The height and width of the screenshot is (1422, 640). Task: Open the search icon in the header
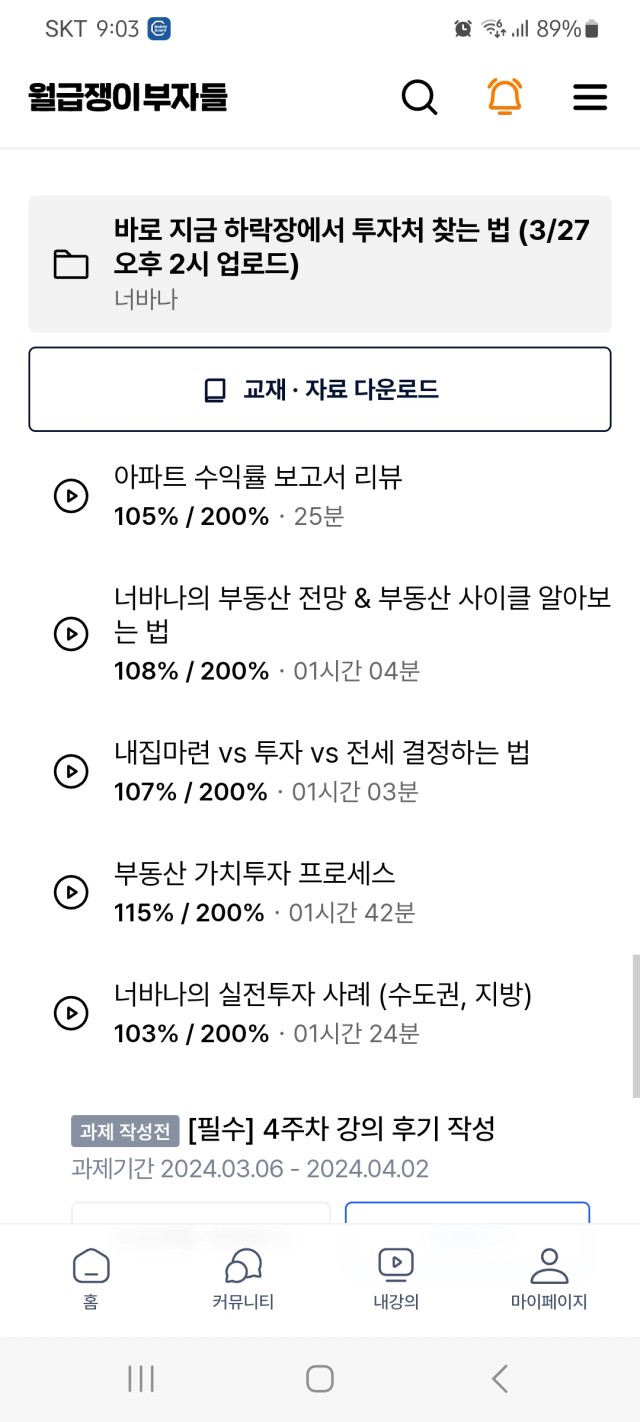tap(419, 97)
